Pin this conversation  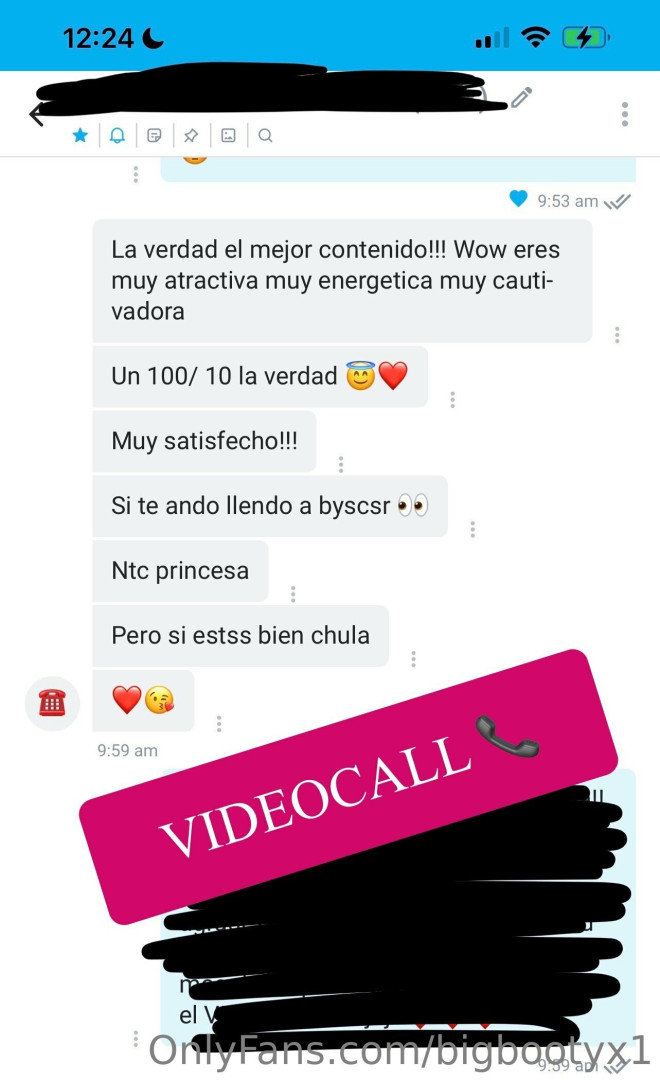click(x=191, y=135)
